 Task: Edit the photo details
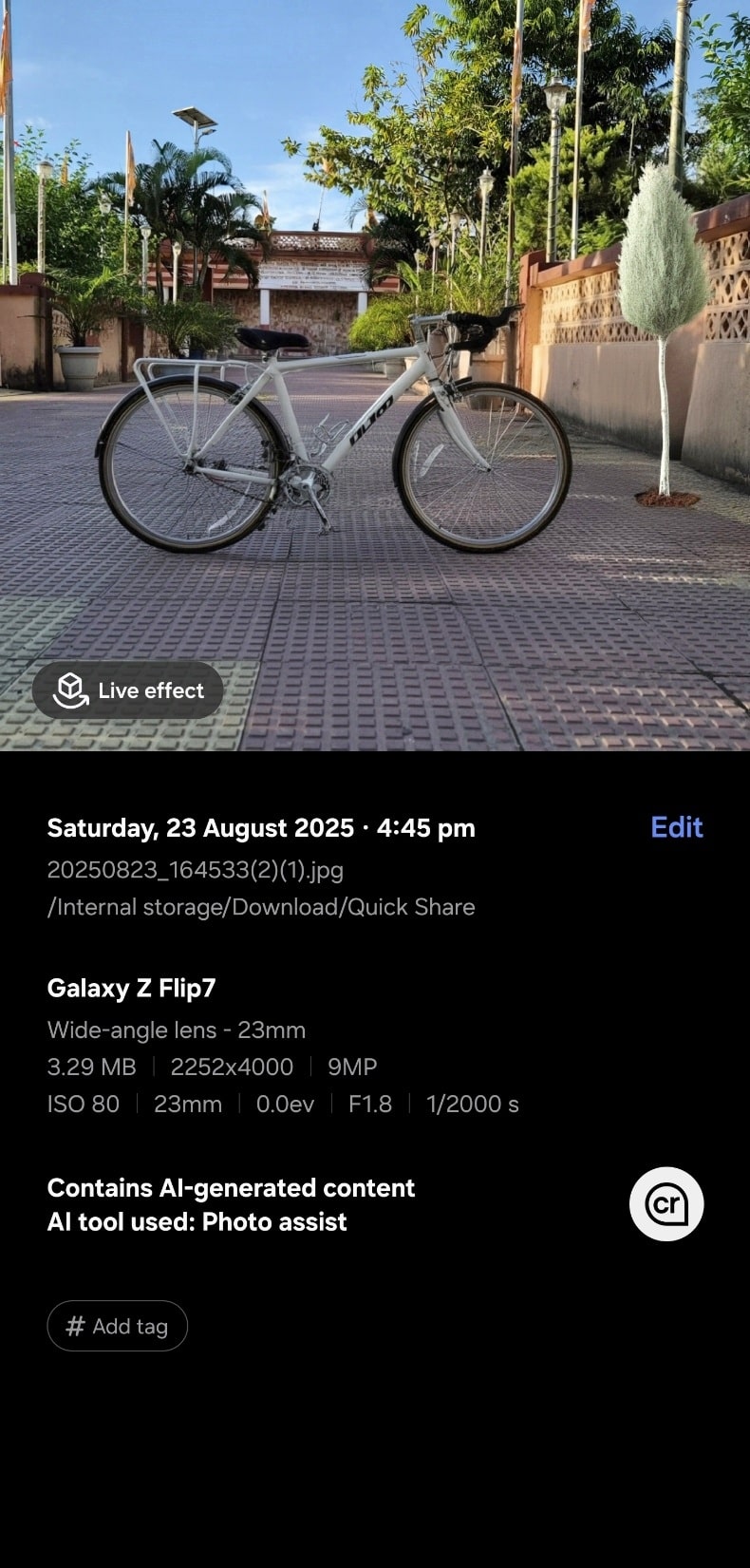click(676, 827)
